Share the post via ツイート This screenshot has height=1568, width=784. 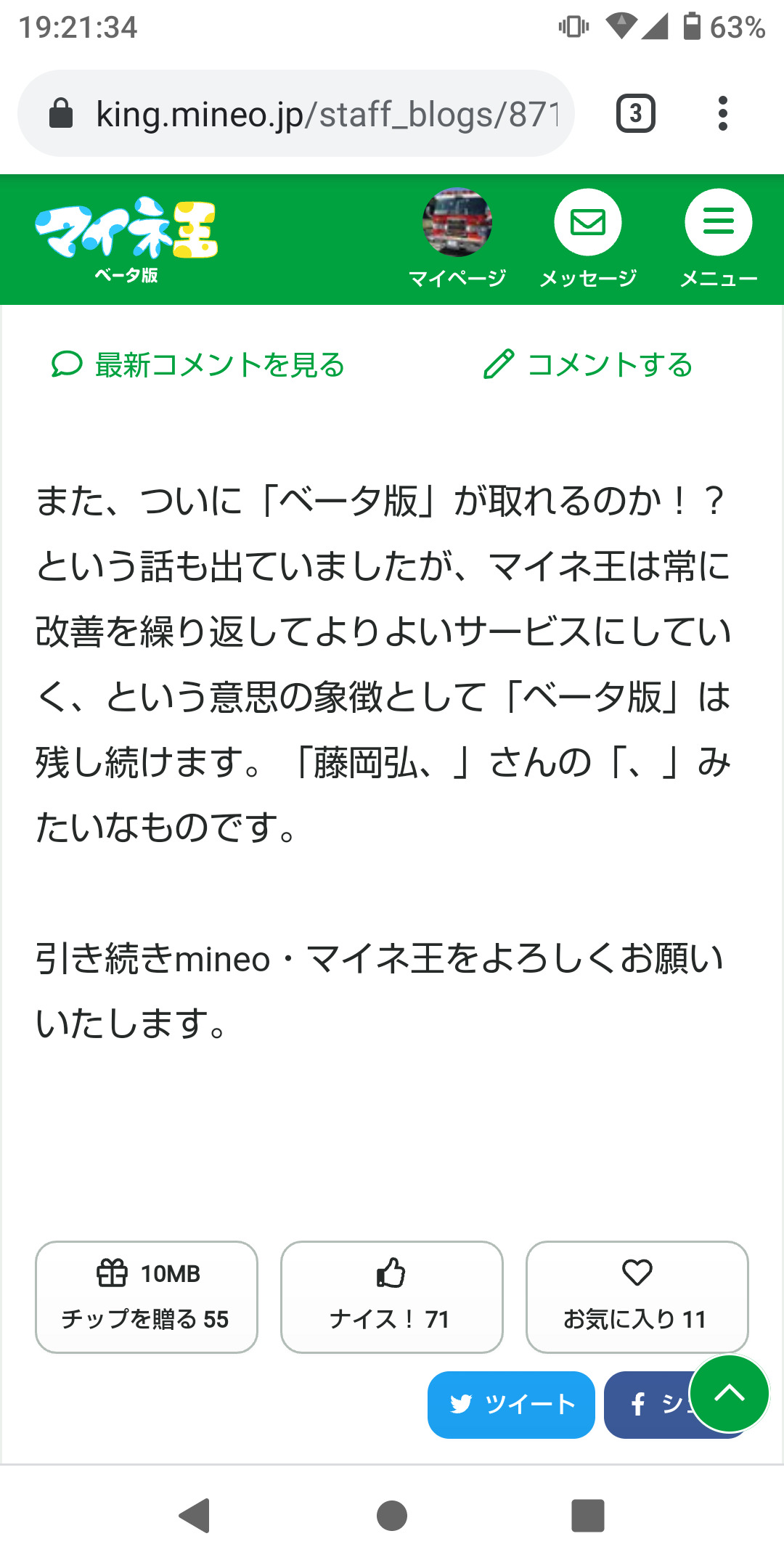(511, 1405)
